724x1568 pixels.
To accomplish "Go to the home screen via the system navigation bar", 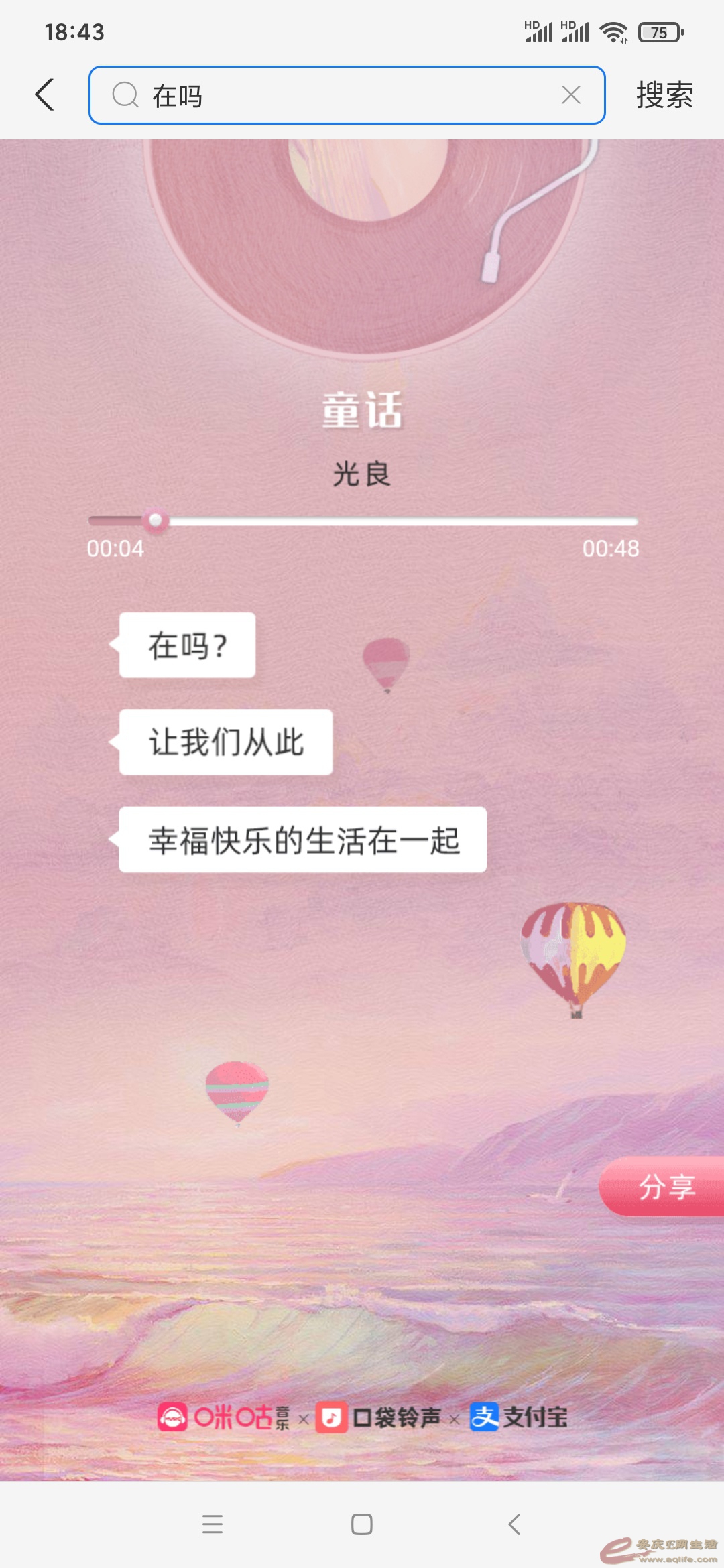I will (x=362, y=1524).
